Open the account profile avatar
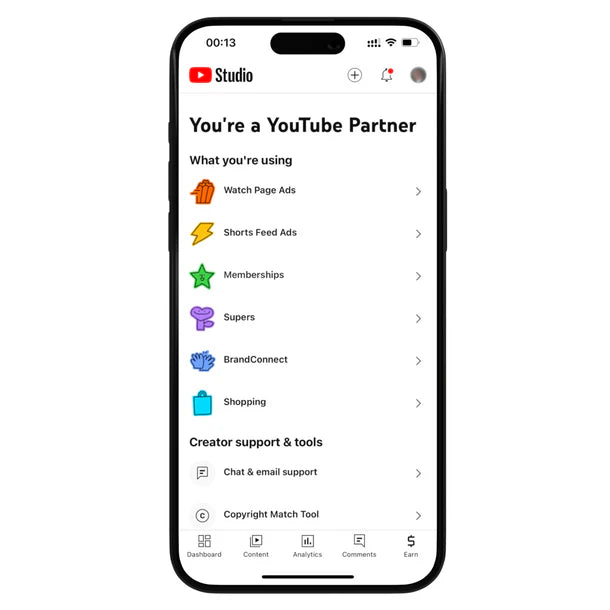Viewport: 610px width, 610px height. pos(418,75)
